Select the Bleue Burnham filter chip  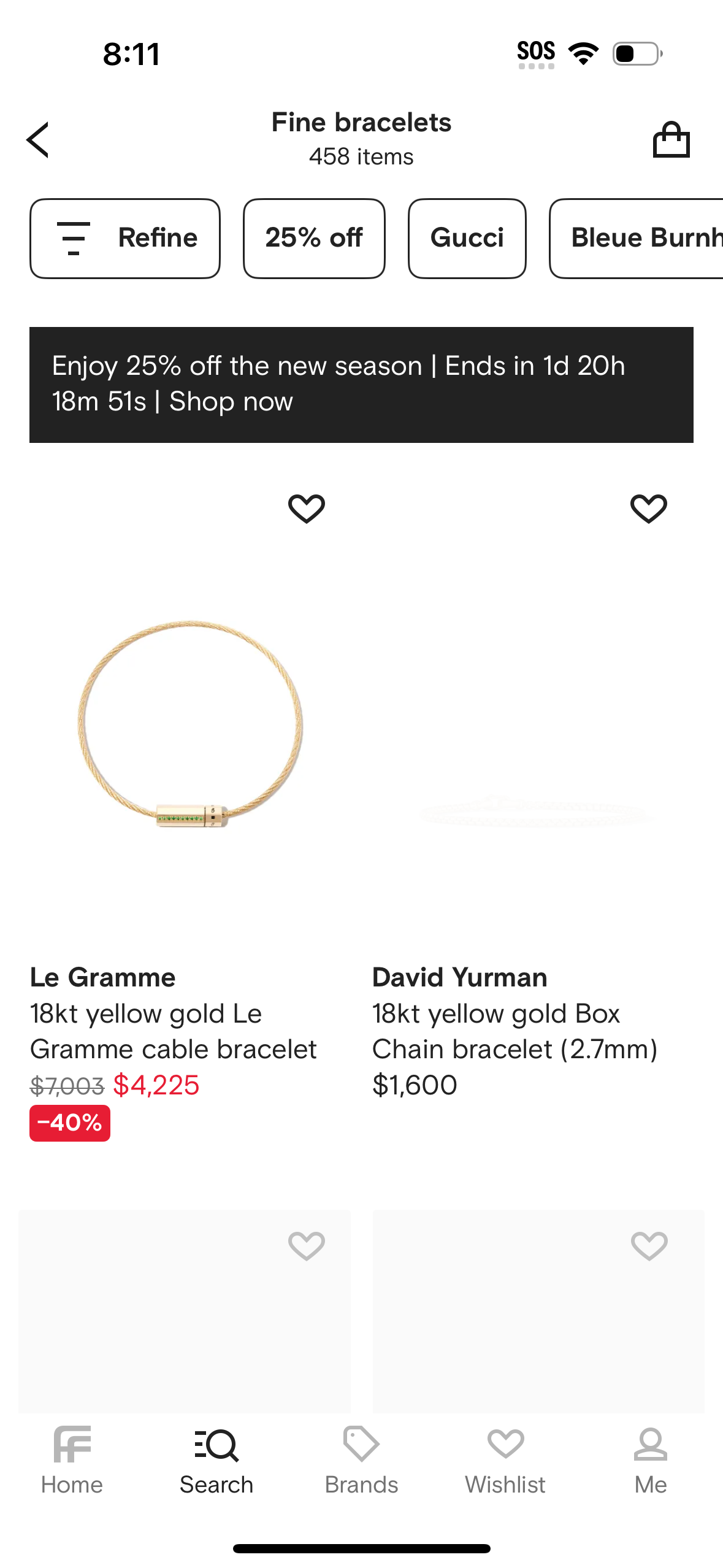coord(638,238)
